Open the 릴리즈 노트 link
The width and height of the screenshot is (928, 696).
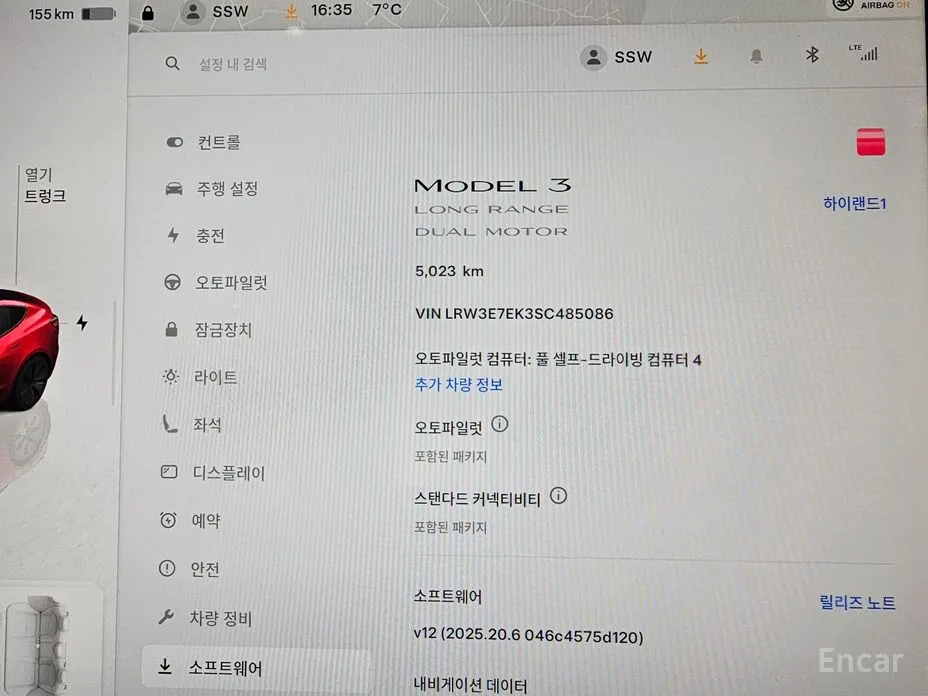[x=857, y=603]
